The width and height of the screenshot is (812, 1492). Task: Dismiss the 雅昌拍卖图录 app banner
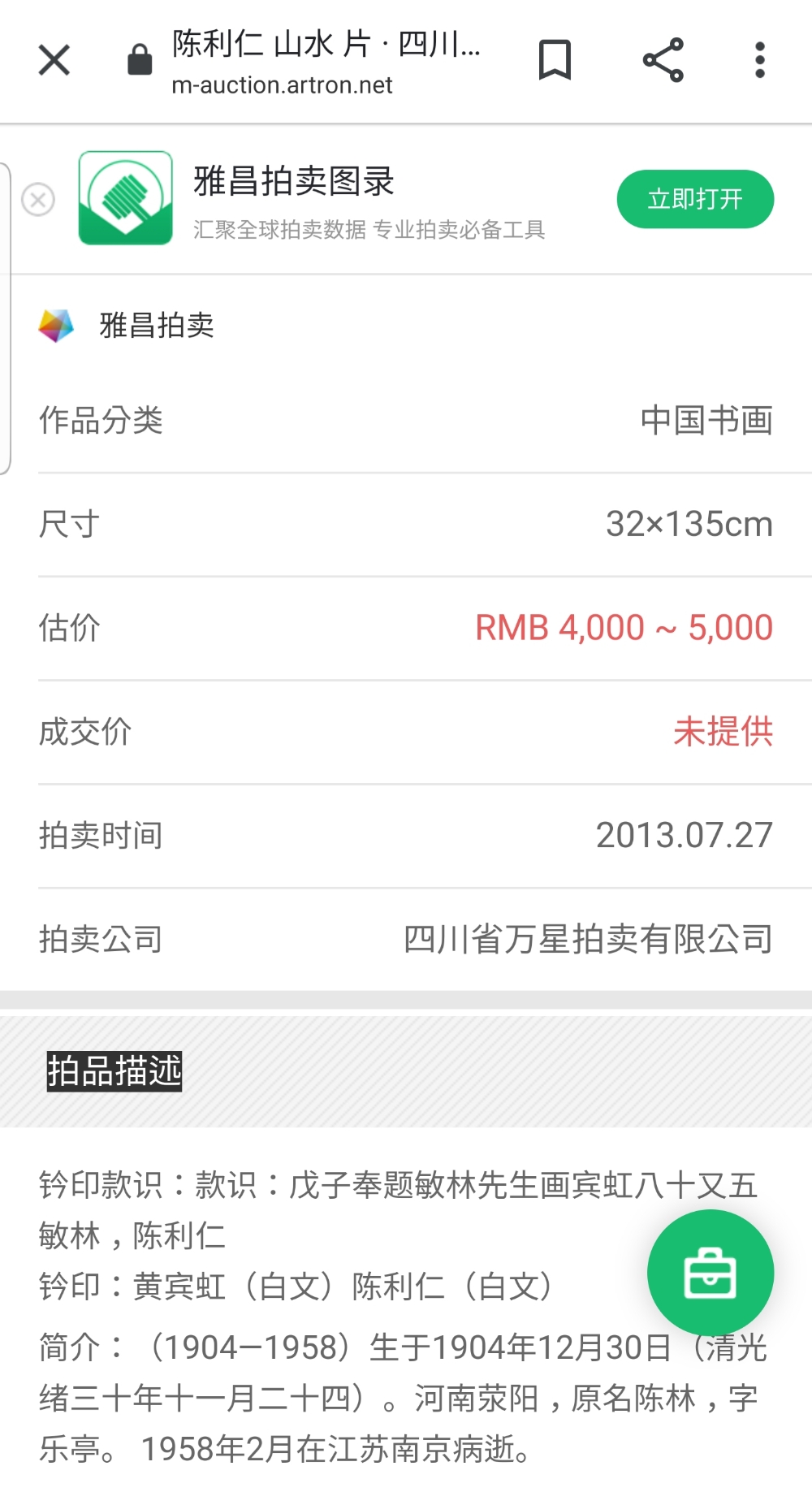[x=38, y=199]
